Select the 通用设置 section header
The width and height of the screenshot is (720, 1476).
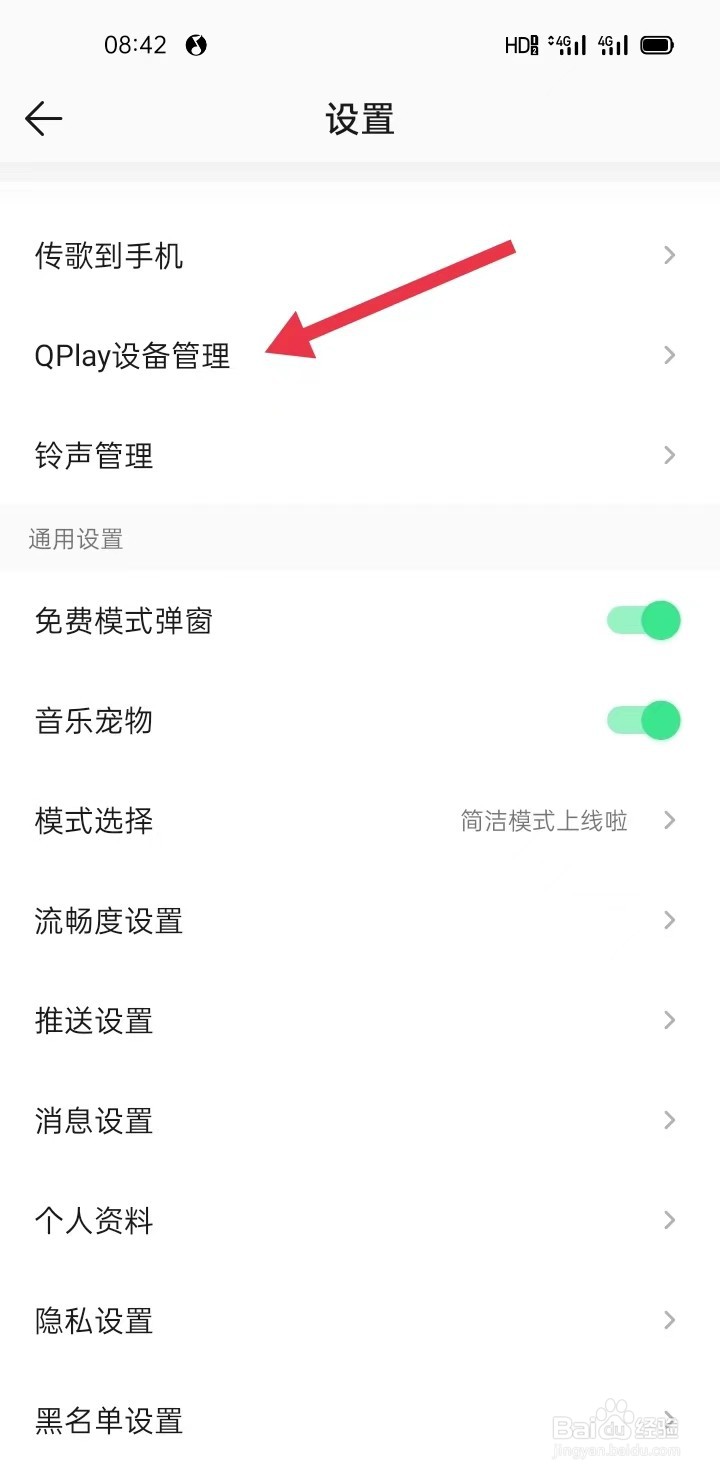74,540
